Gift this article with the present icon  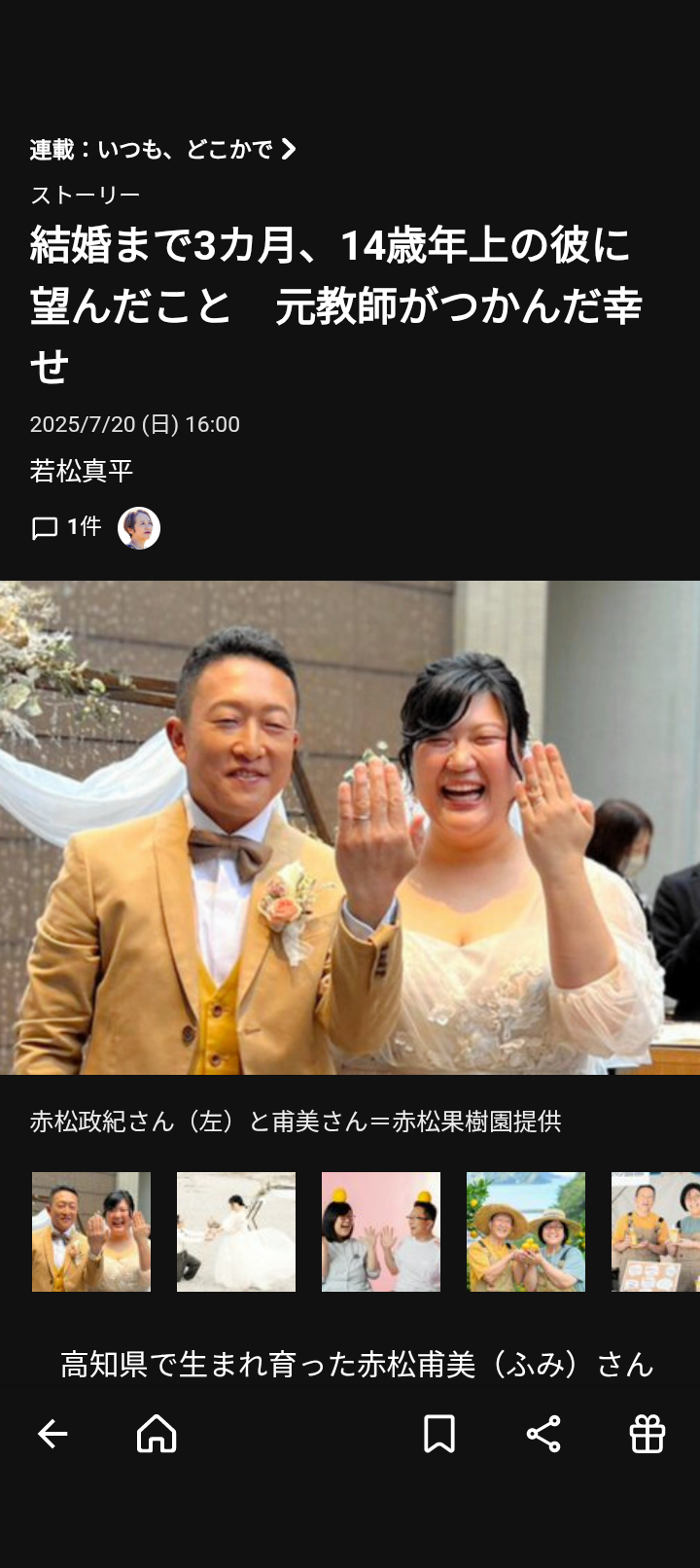point(647,1434)
